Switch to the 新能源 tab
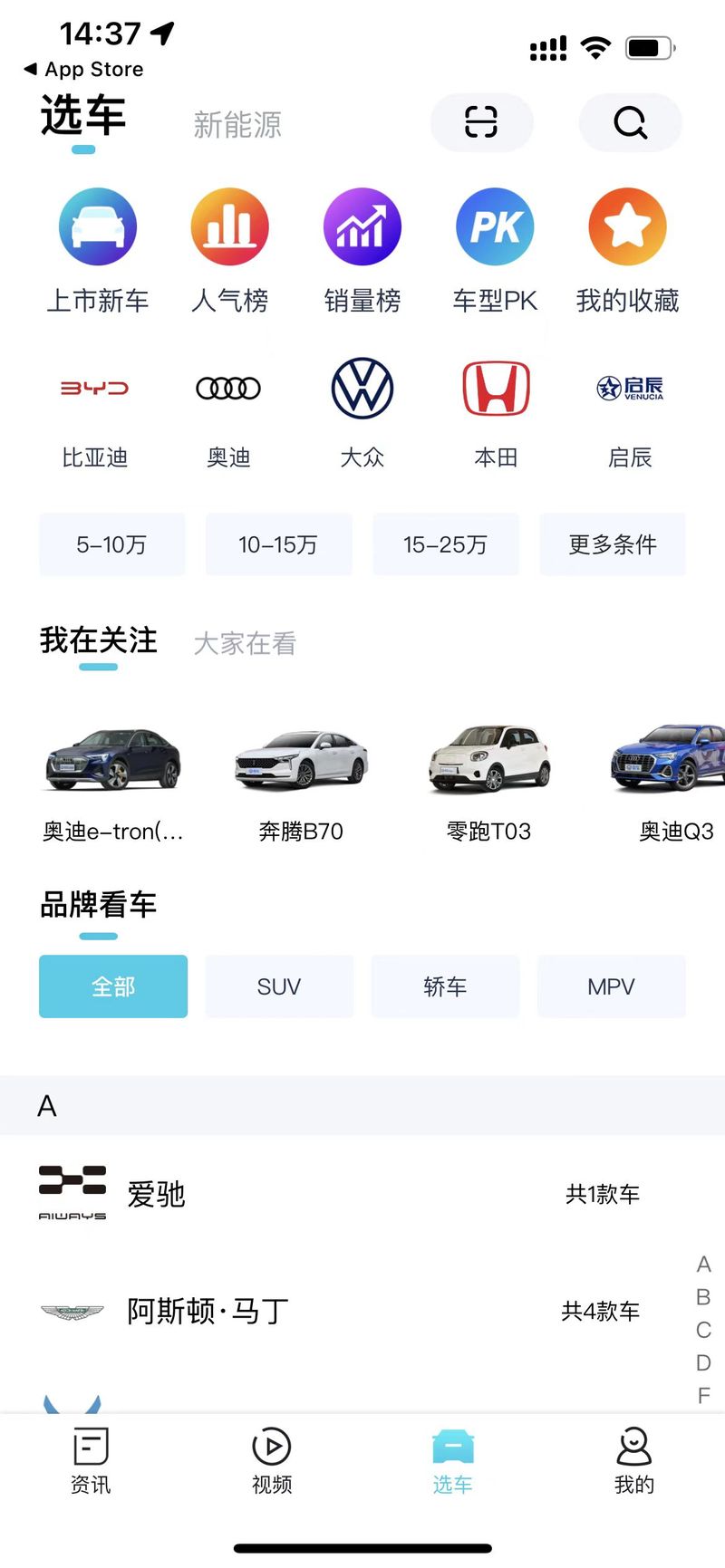Image resolution: width=725 pixels, height=1568 pixels. click(237, 125)
